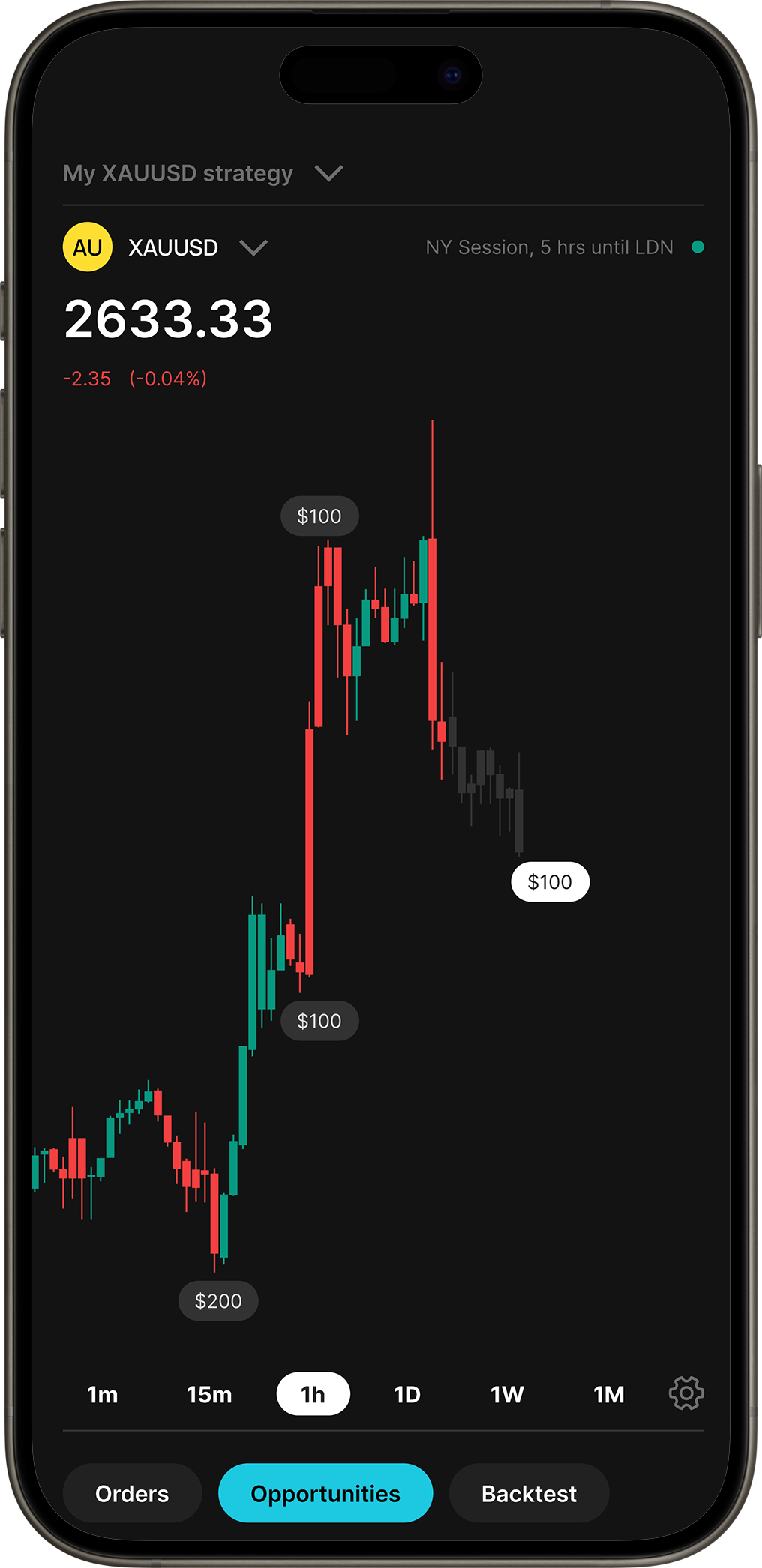Open chart settings gear

[685, 1393]
